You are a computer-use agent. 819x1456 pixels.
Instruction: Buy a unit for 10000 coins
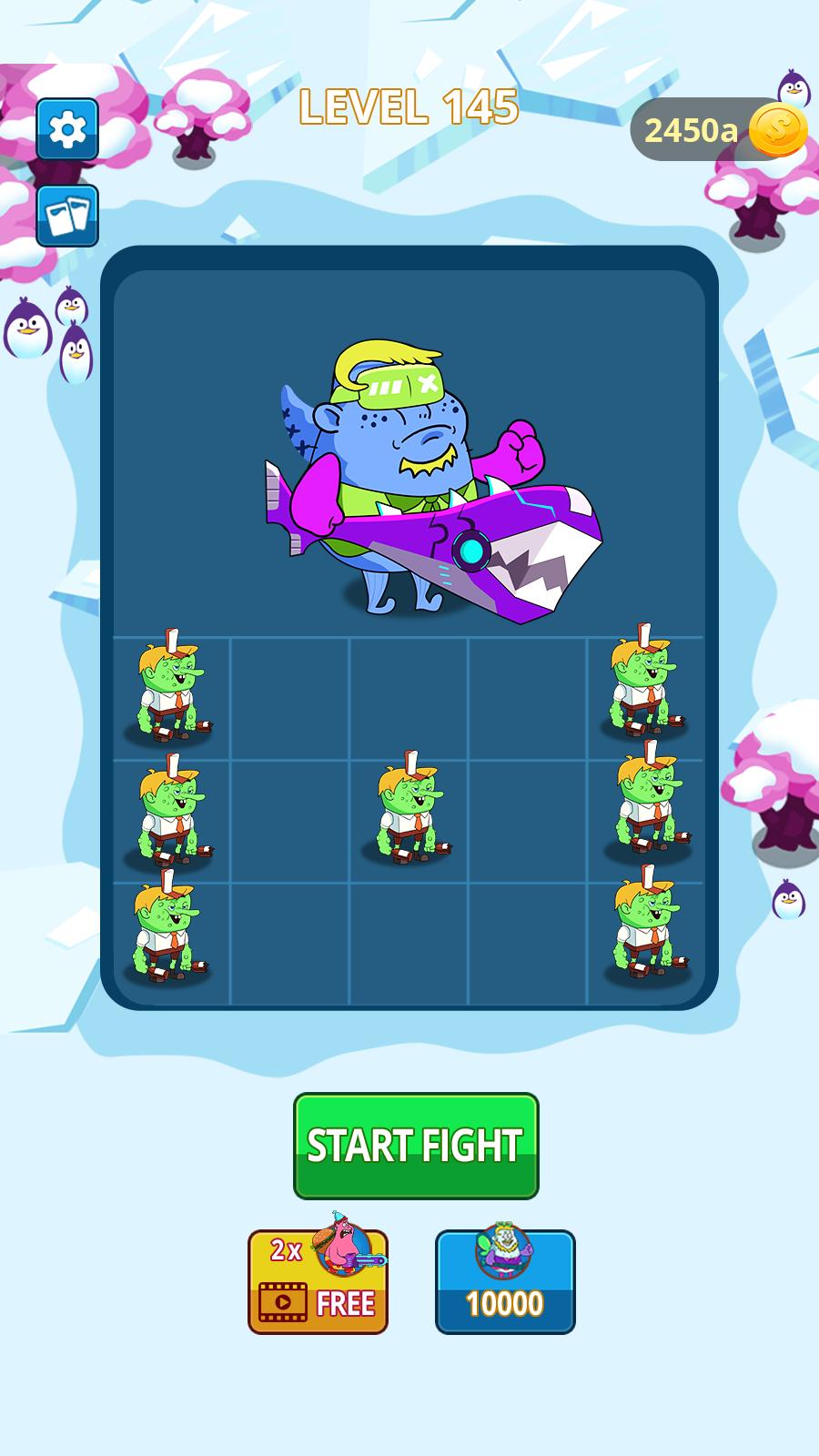[x=505, y=1282]
